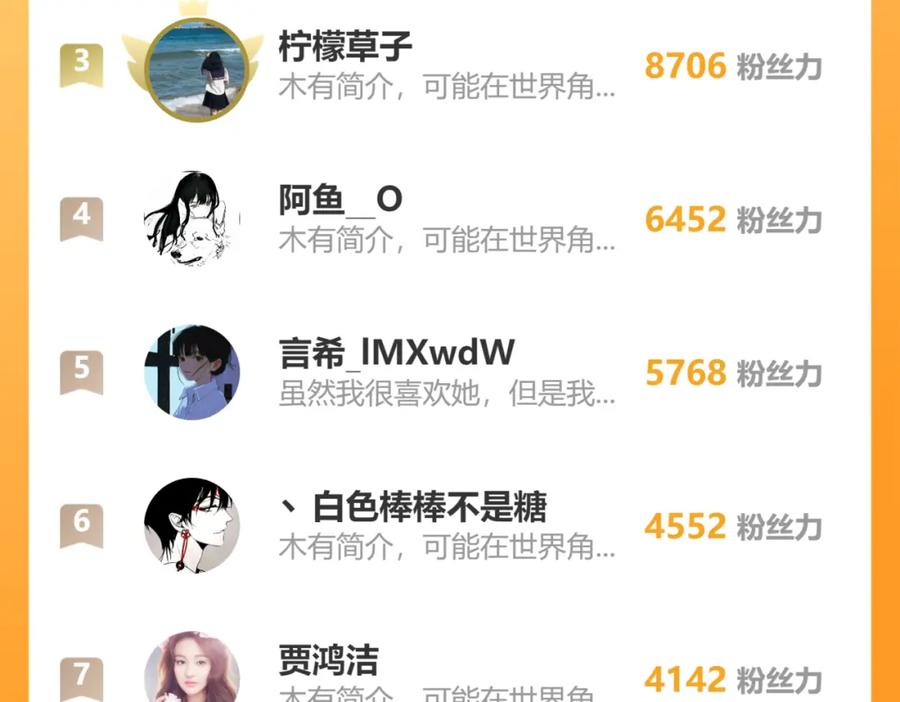Screen dimensions: 900x702
Task: Select the 言希_IMXwdW ranking entry
Action: pos(450,373)
